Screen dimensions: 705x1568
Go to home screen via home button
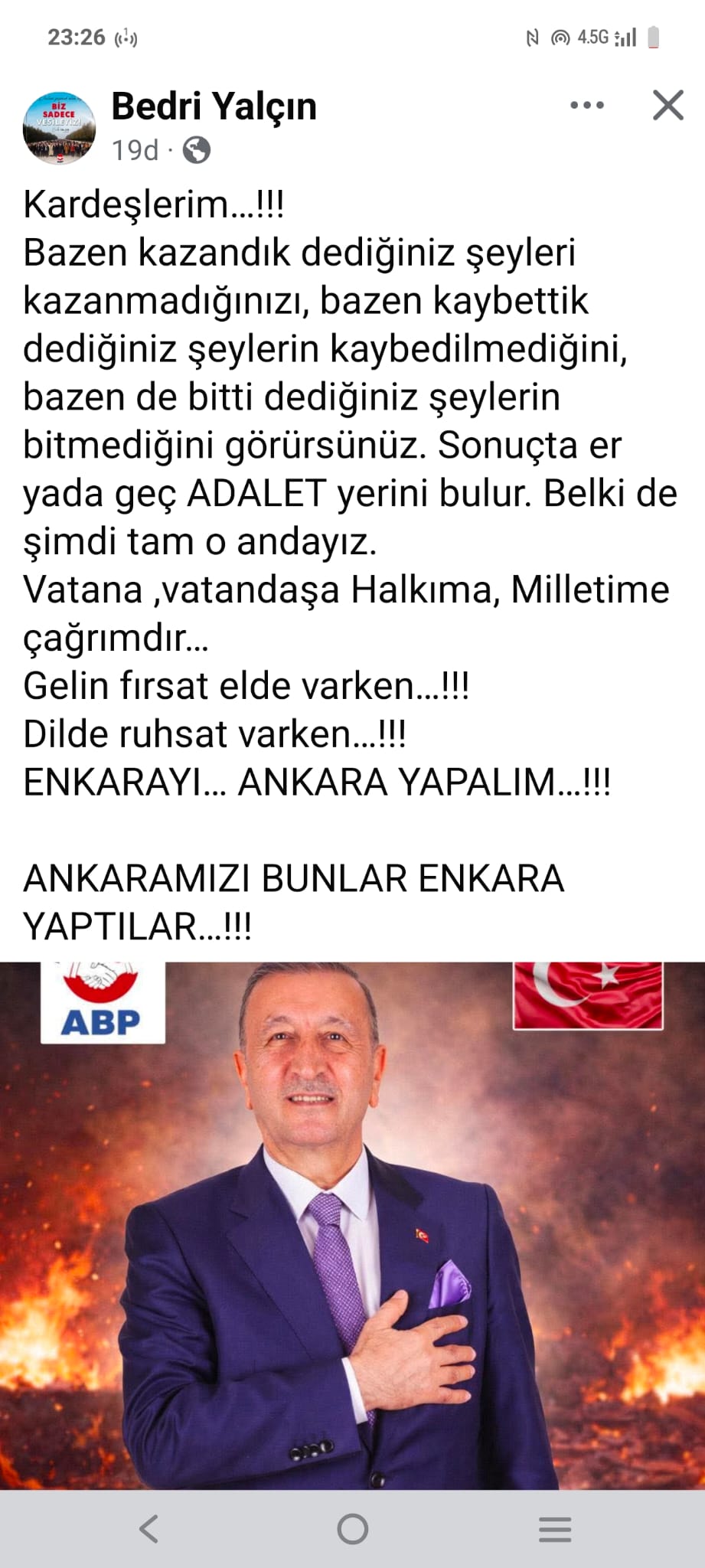[x=352, y=1530]
